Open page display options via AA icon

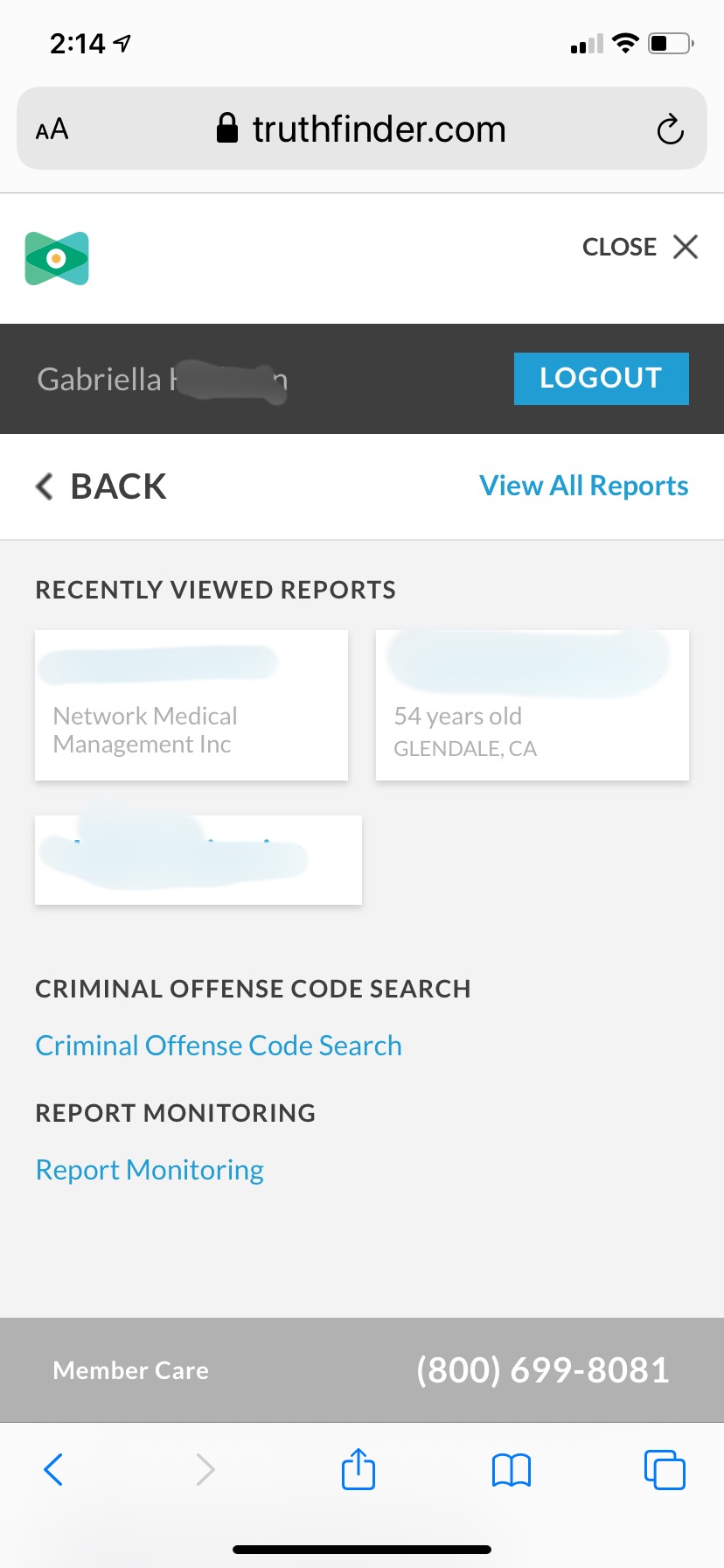point(52,129)
